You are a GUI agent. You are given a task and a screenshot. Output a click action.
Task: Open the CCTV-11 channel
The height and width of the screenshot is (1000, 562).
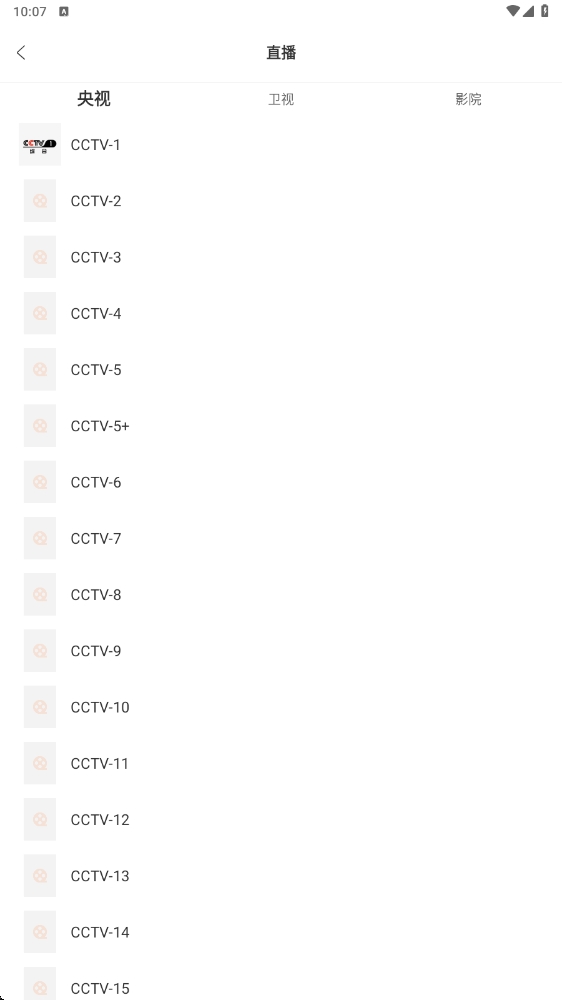pos(281,763)
